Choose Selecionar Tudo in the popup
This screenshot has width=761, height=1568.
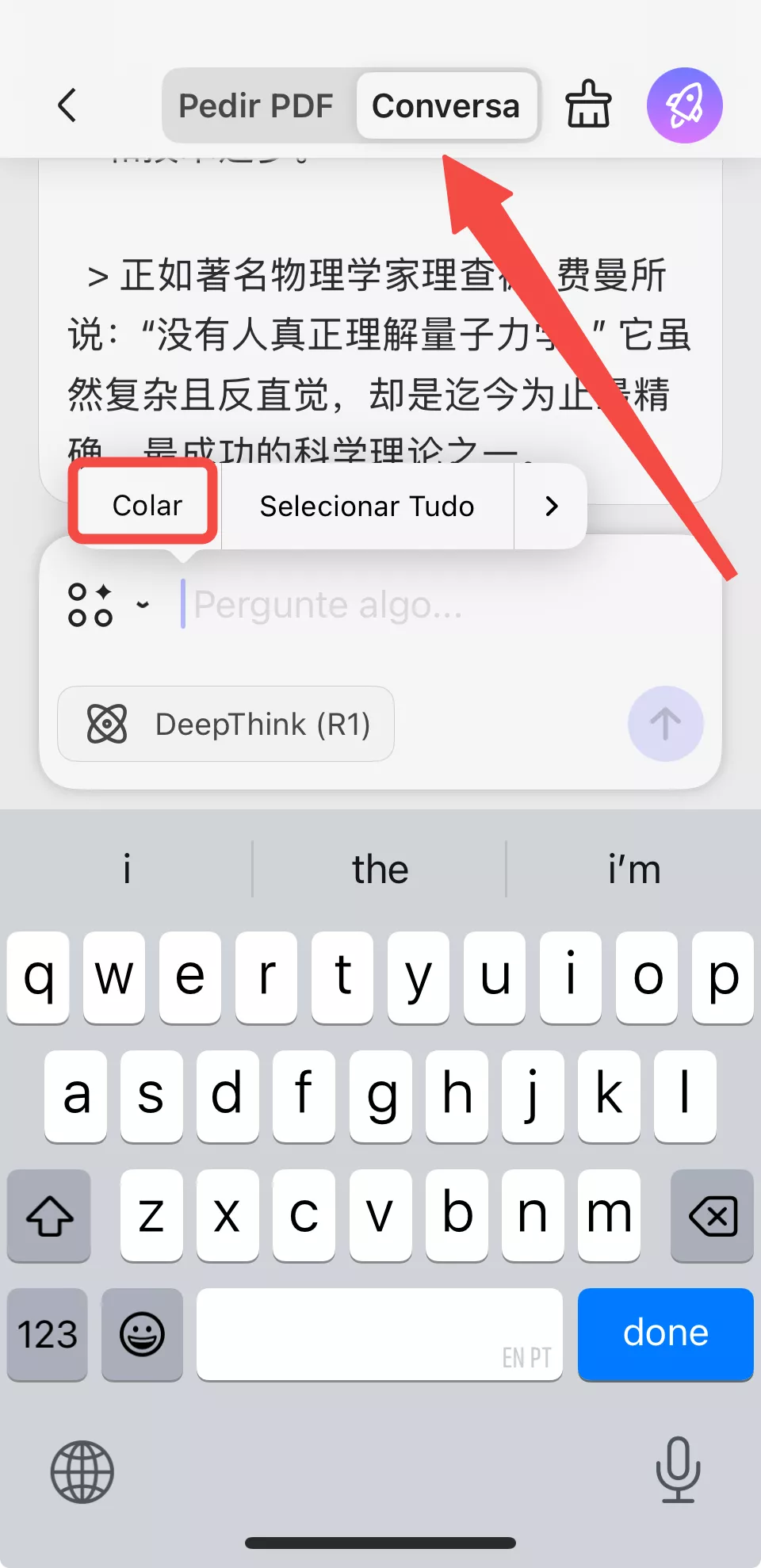pos(367,506)
